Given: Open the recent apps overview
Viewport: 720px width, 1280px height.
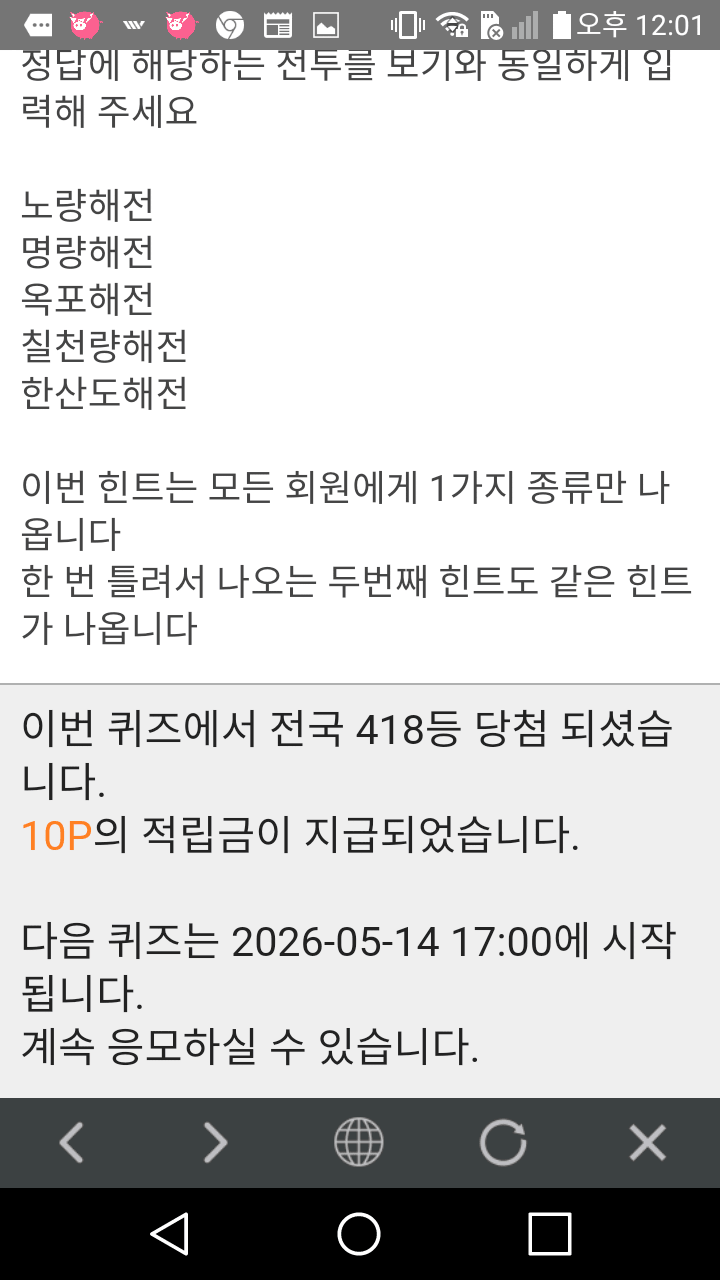Looking at the screenshot, I should [549, 1234].
